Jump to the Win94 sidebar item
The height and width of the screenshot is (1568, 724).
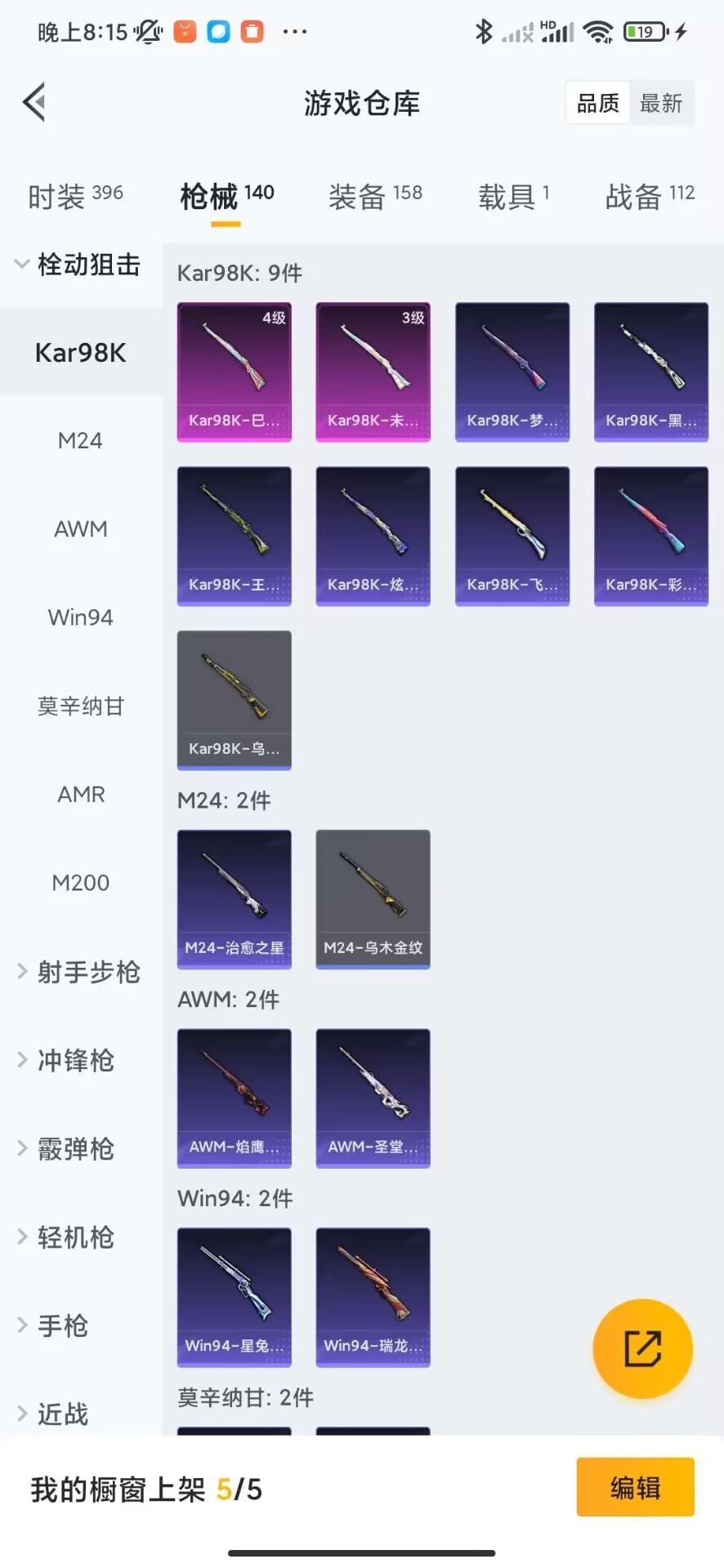(x=80, y=617)
